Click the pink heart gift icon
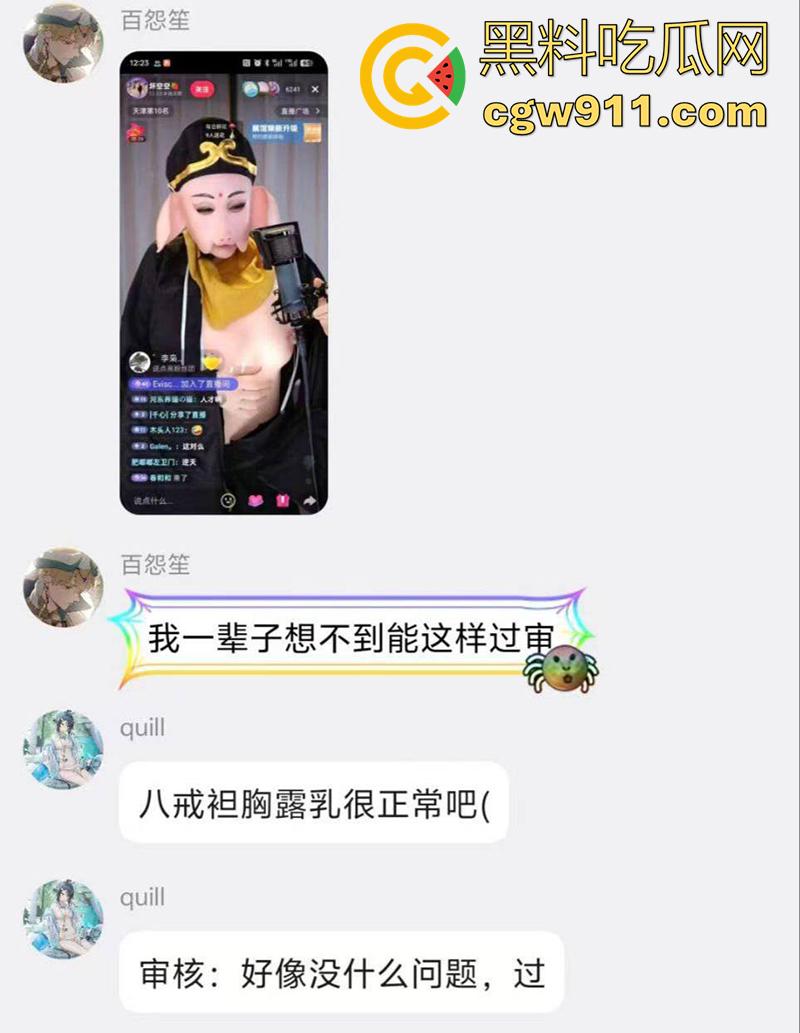Image resolution: width=800 pixels, height=1033 pixels. tap(256, 500)
